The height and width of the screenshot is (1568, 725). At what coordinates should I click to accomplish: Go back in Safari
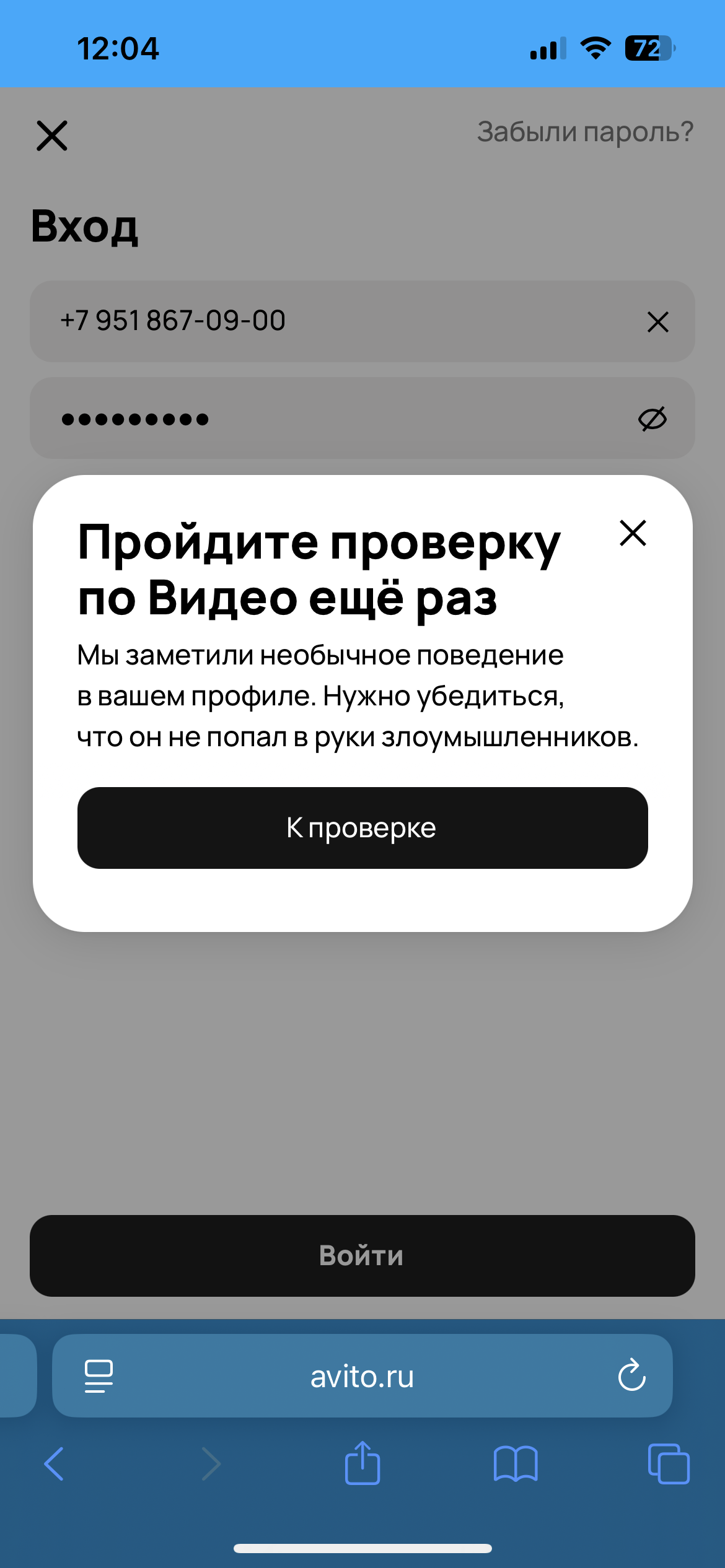(x=54, y=1464)
